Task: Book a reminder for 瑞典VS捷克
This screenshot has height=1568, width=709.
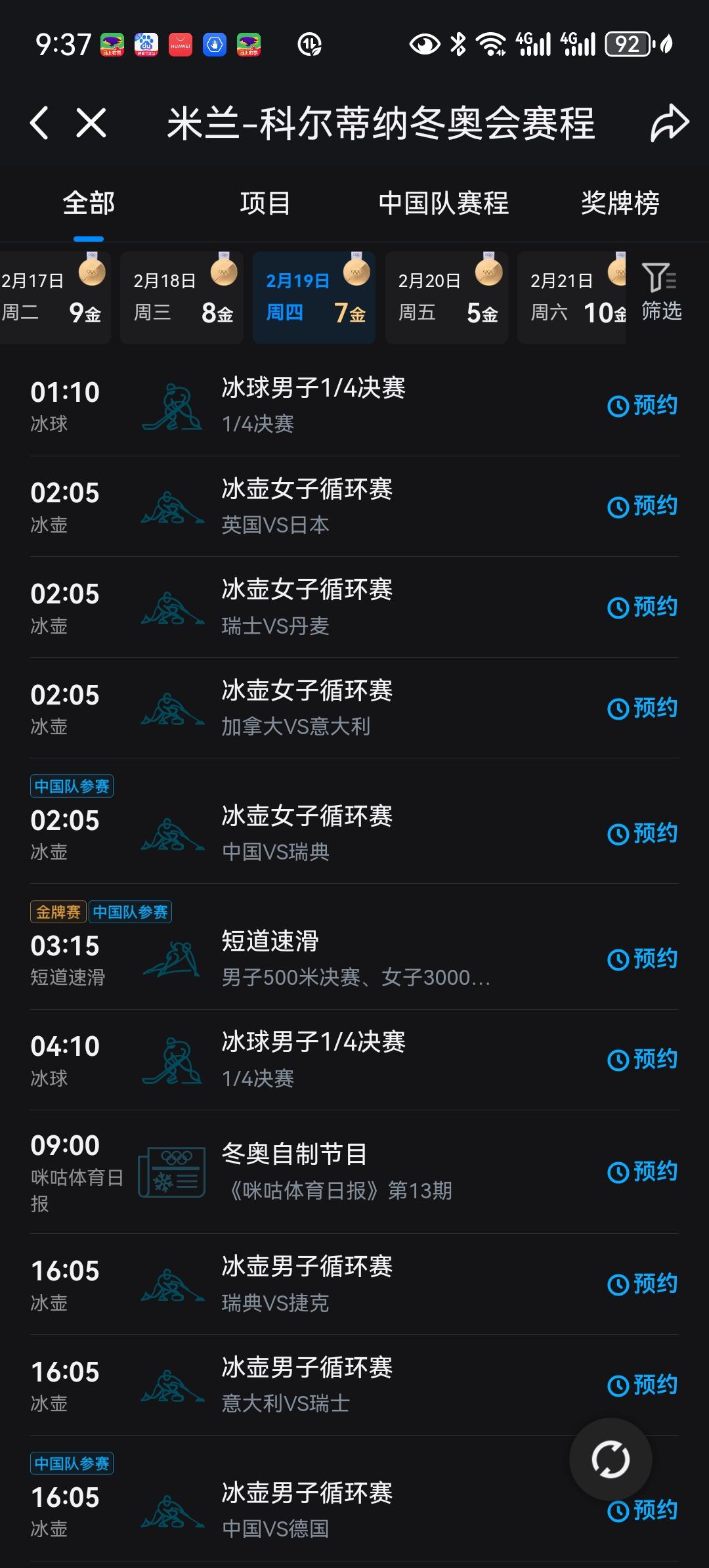Action: coord(643,1284)
